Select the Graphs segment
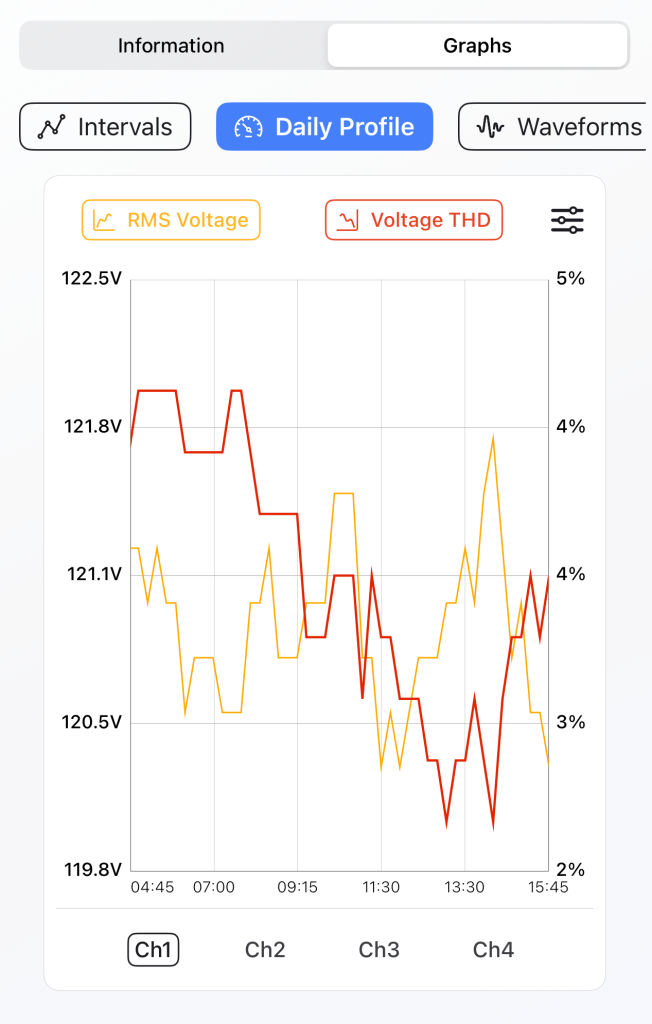This screenshot has height=1024, width=652. (477, 46)
